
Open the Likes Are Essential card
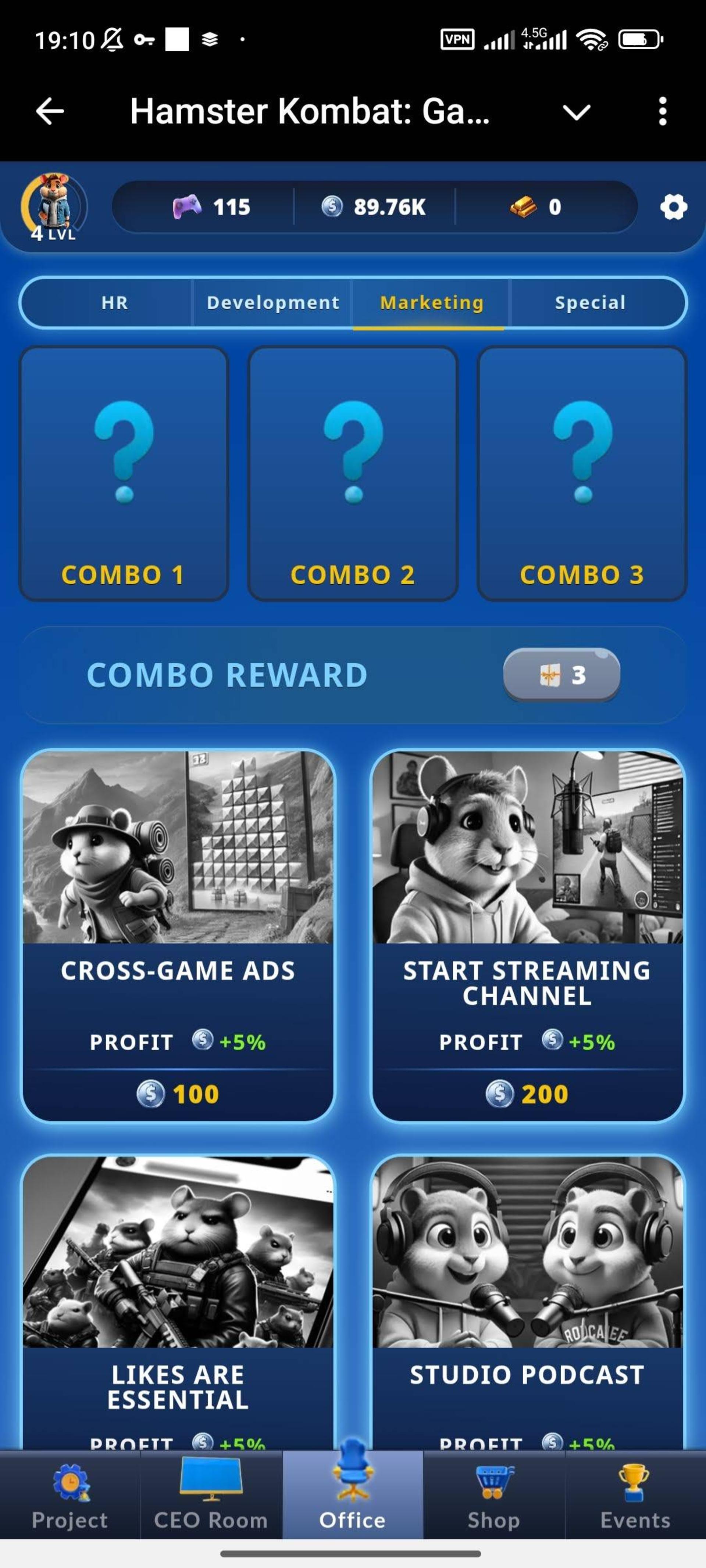coord(178,1301)
